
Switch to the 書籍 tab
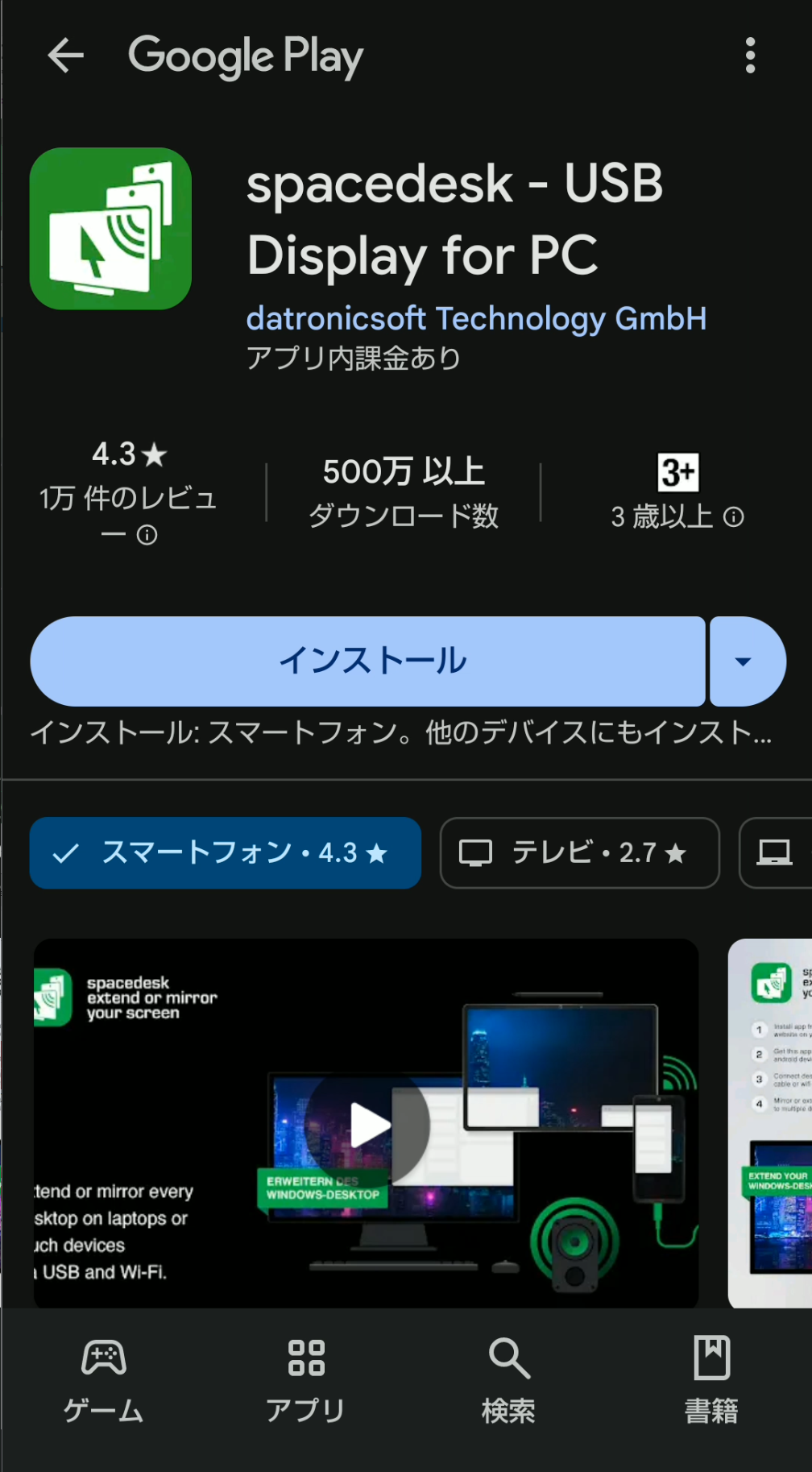[x=711, y=1379]
